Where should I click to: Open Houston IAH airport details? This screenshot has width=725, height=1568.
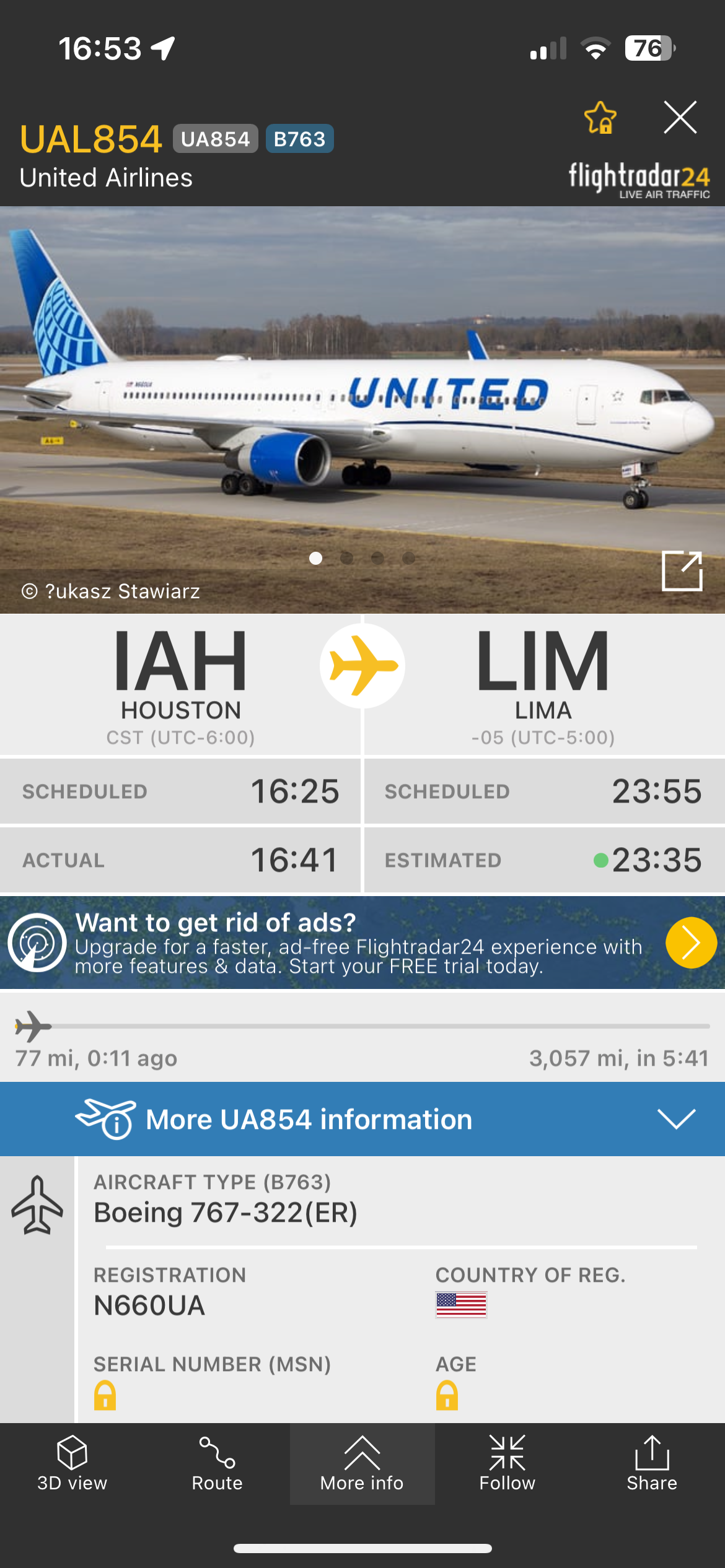(x=180, y=684)
